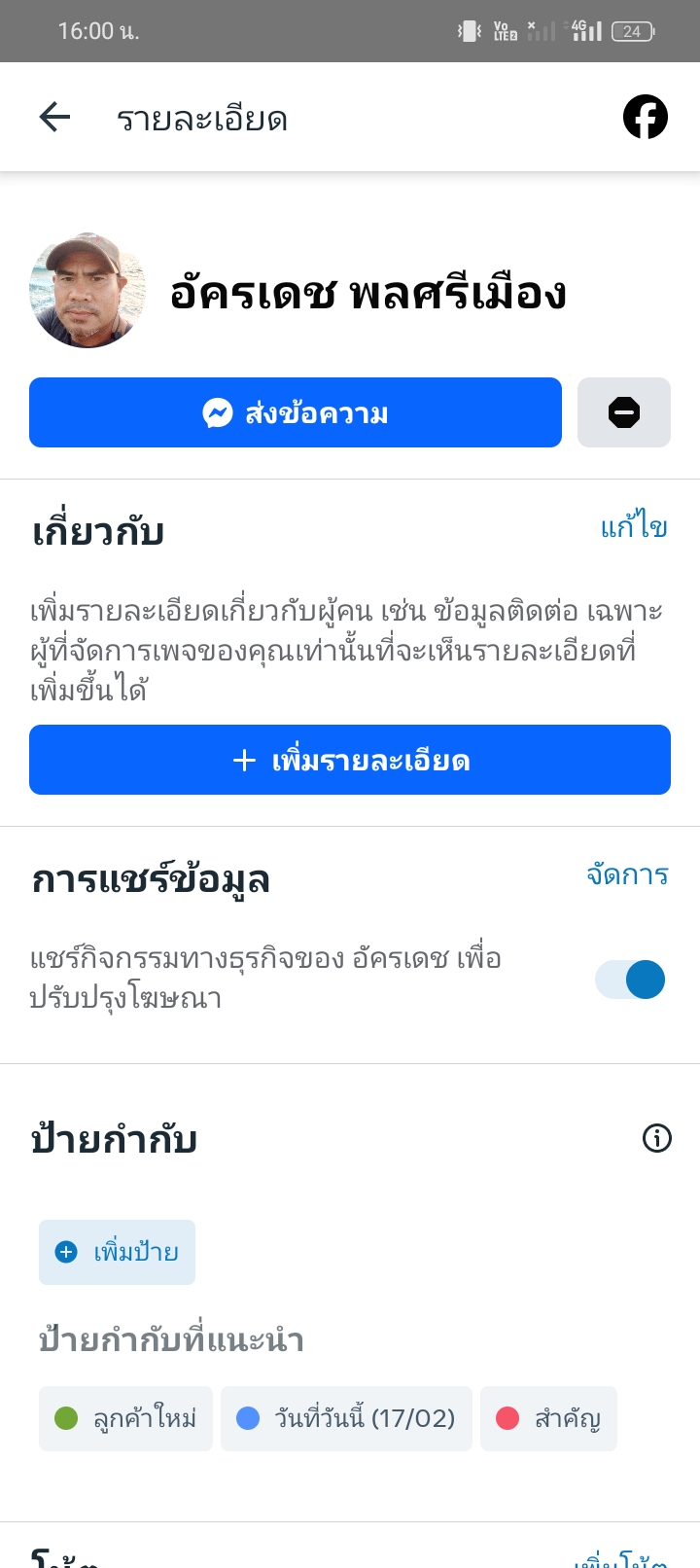
Task: Open the info icon beside ป้ายกำกับ
Action: pyautogui.click(x=657, y=1137)
